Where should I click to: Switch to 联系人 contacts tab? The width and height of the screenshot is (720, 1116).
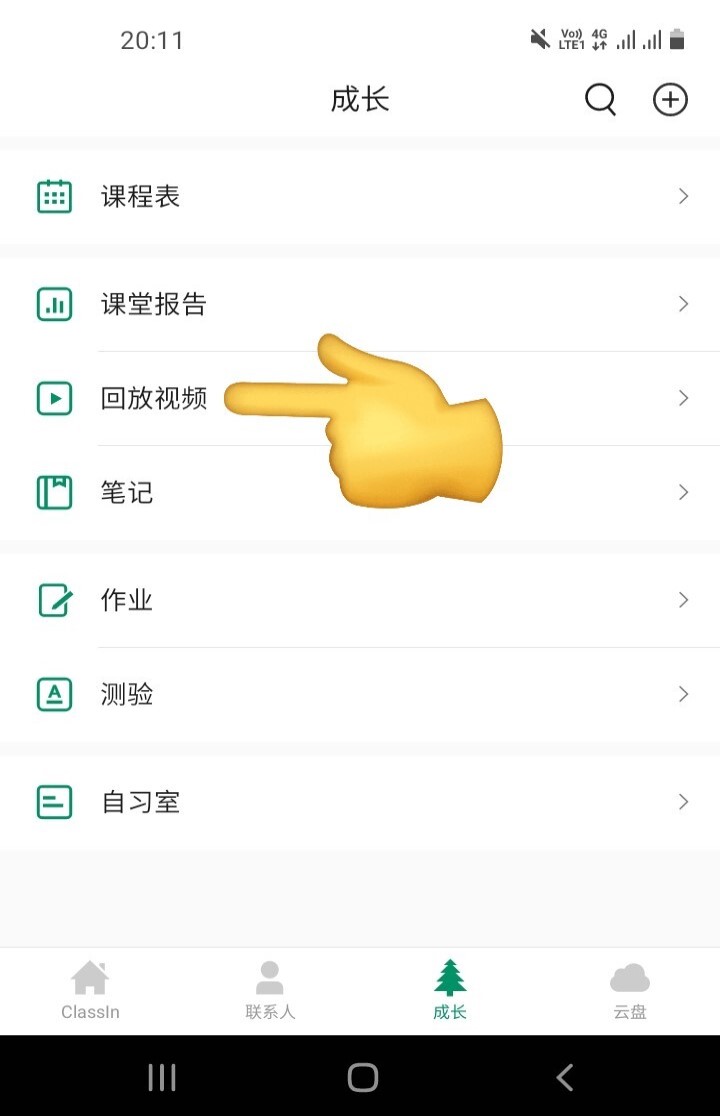(x=270, y=991)
